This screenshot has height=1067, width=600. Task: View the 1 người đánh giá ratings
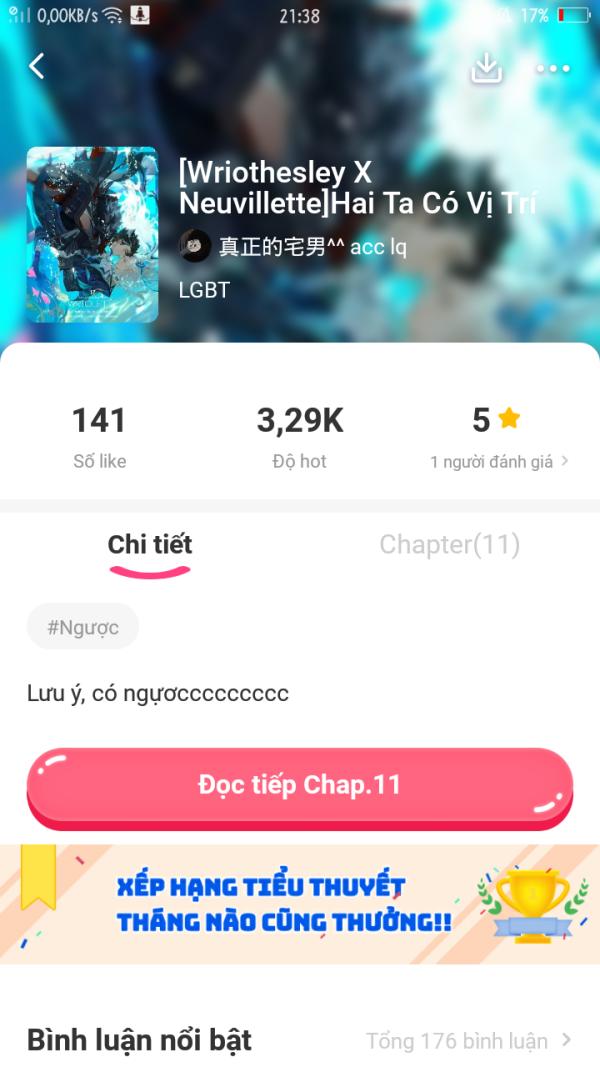499,461
